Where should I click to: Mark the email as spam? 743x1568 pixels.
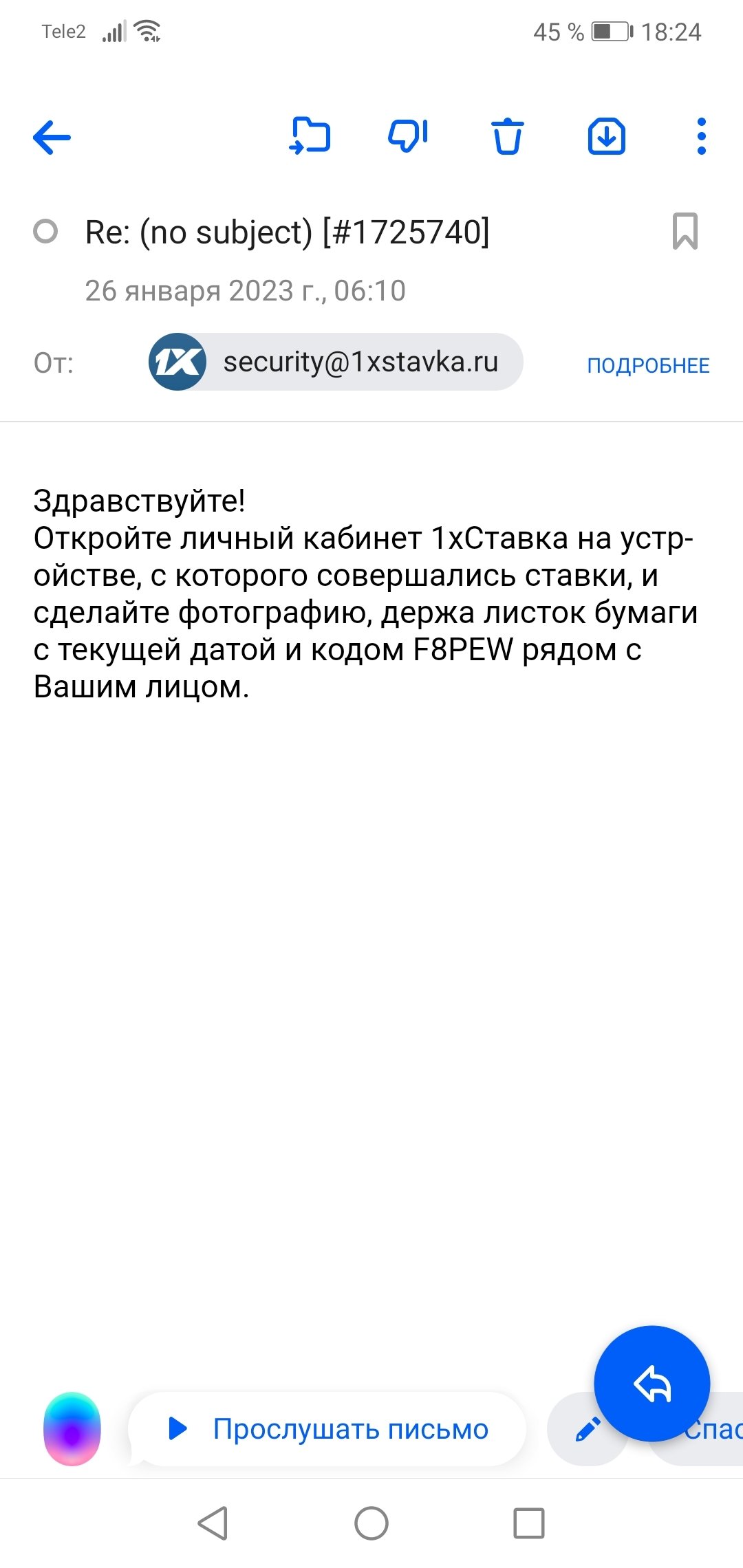coord(408,135)
